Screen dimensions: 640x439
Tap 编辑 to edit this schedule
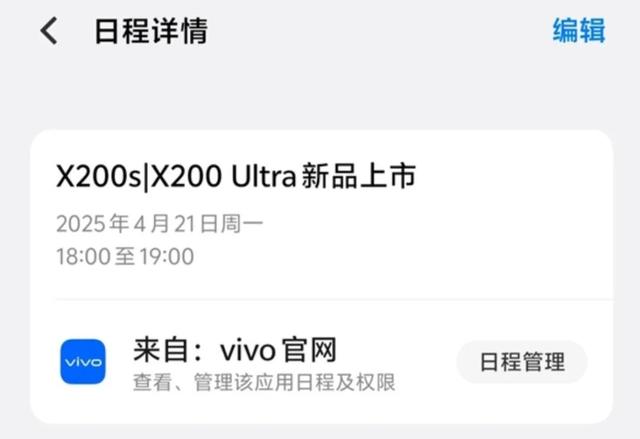579,31
